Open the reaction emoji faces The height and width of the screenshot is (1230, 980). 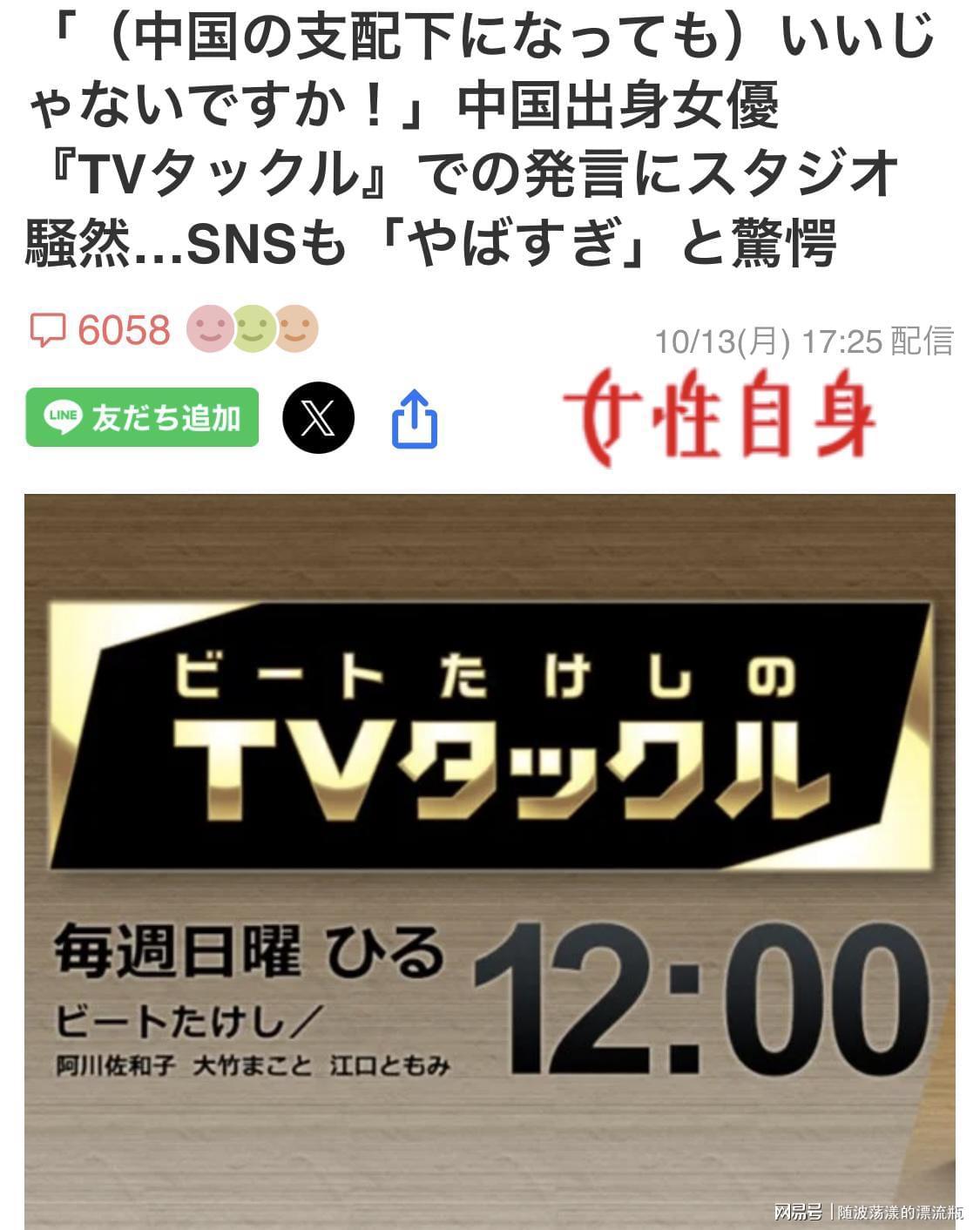click(x=253, y=329)
